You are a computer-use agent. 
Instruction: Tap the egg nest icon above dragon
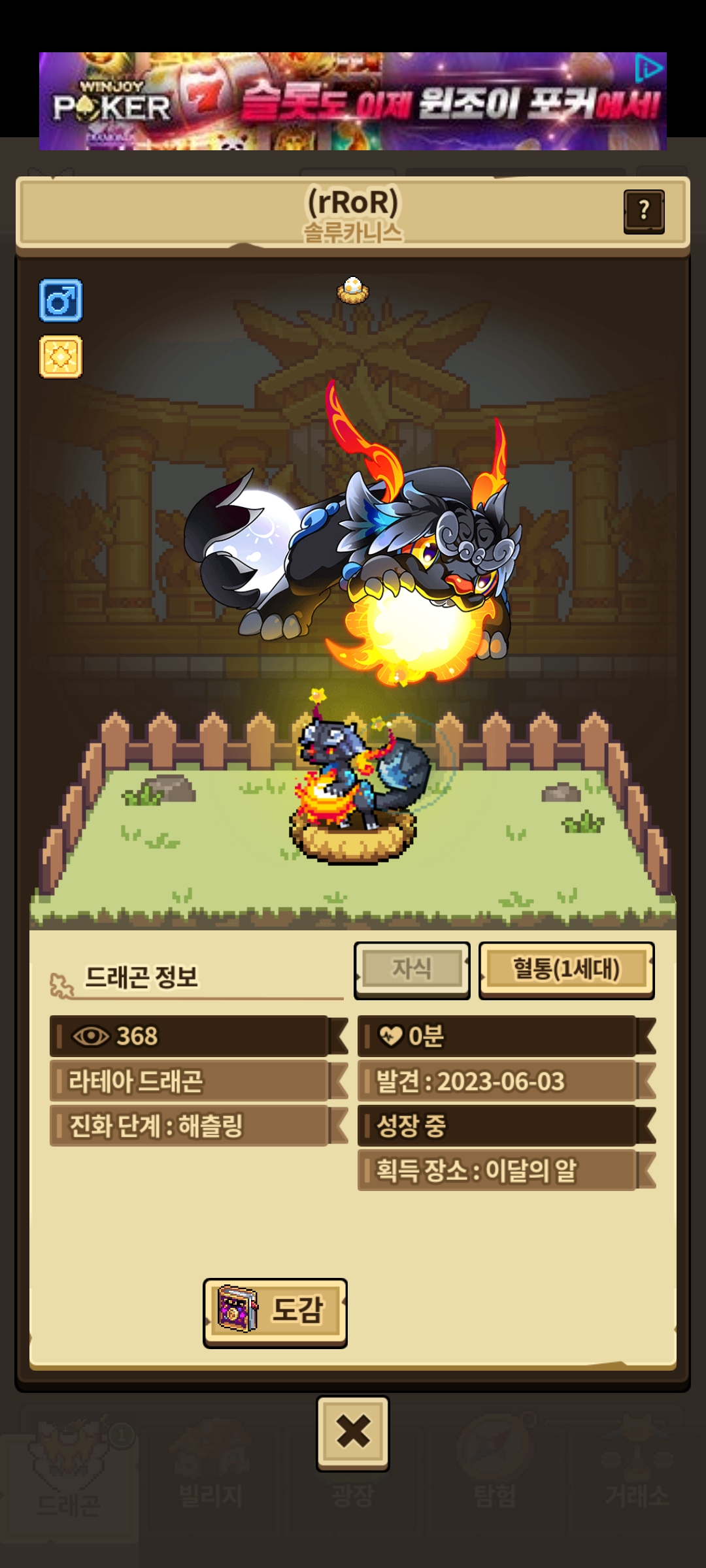[x=353, y=289]
